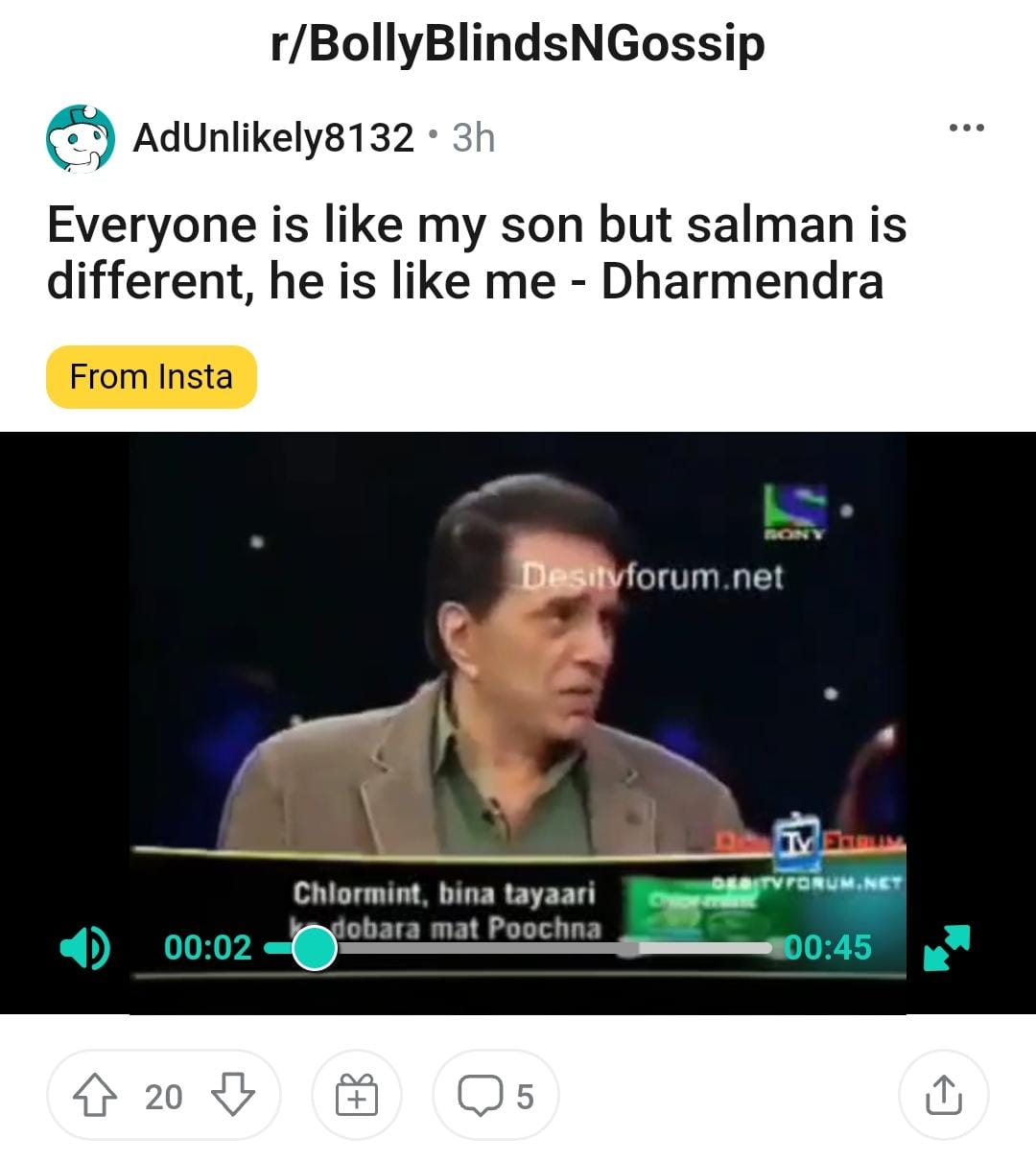The image size is (1036, 1162).
Task: Open the 5 comments
Action: (496, 1095)
